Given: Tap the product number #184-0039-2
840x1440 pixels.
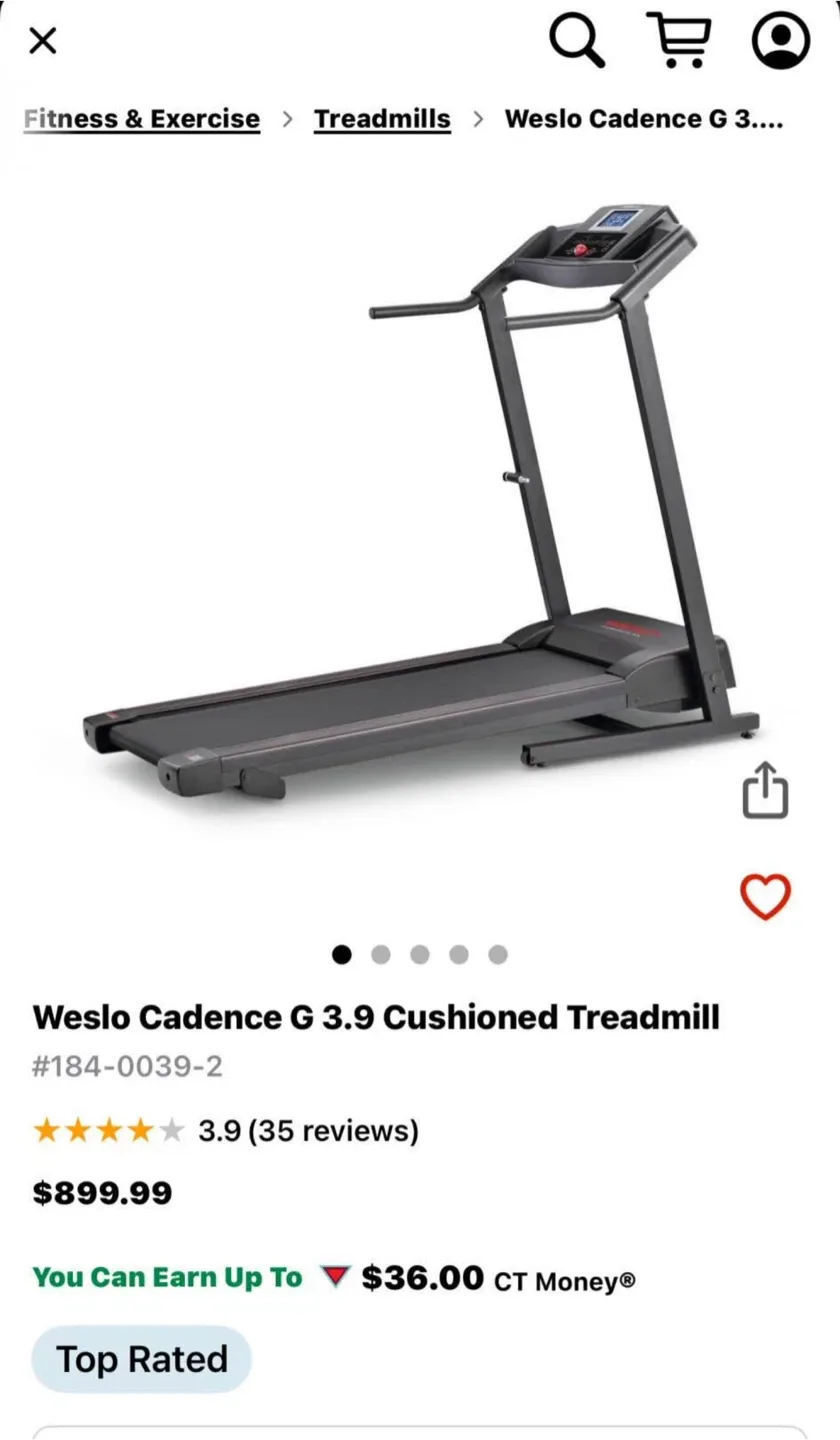Looking at the screenshot, I should 126,1068.
